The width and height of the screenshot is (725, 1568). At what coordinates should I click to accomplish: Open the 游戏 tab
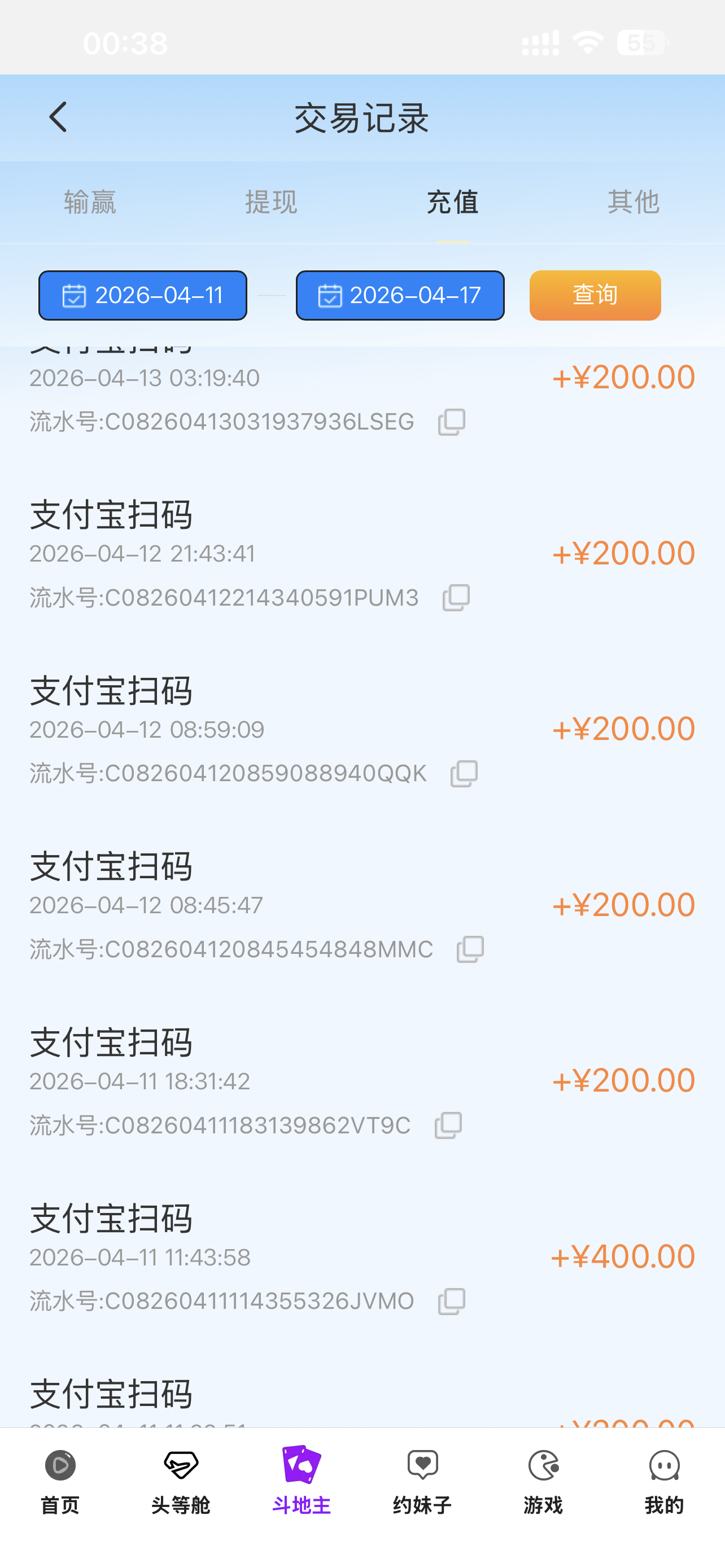[543, 1481]
